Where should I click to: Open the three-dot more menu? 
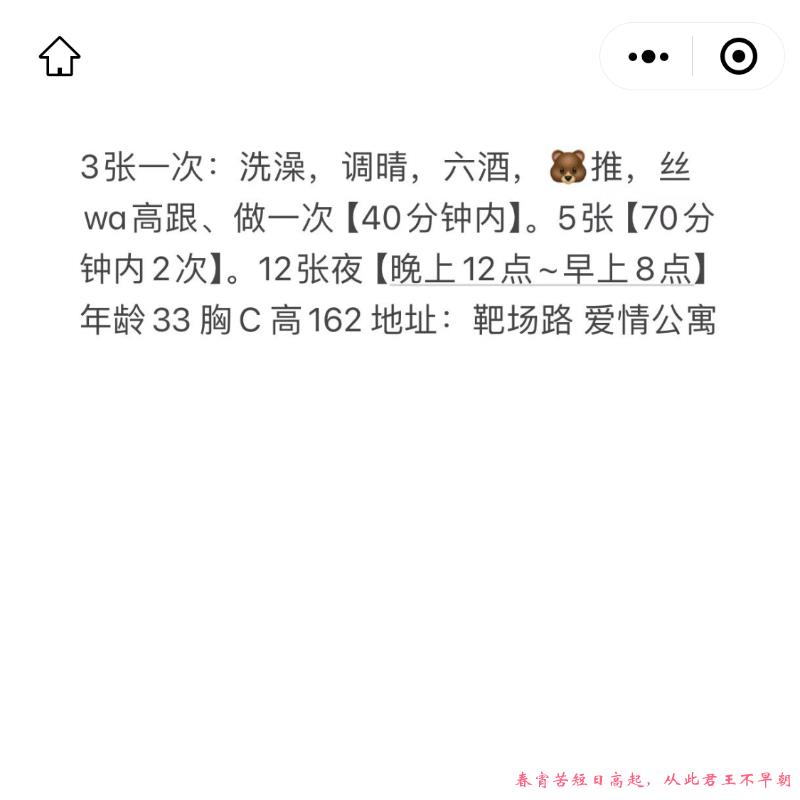click(648, 57)
